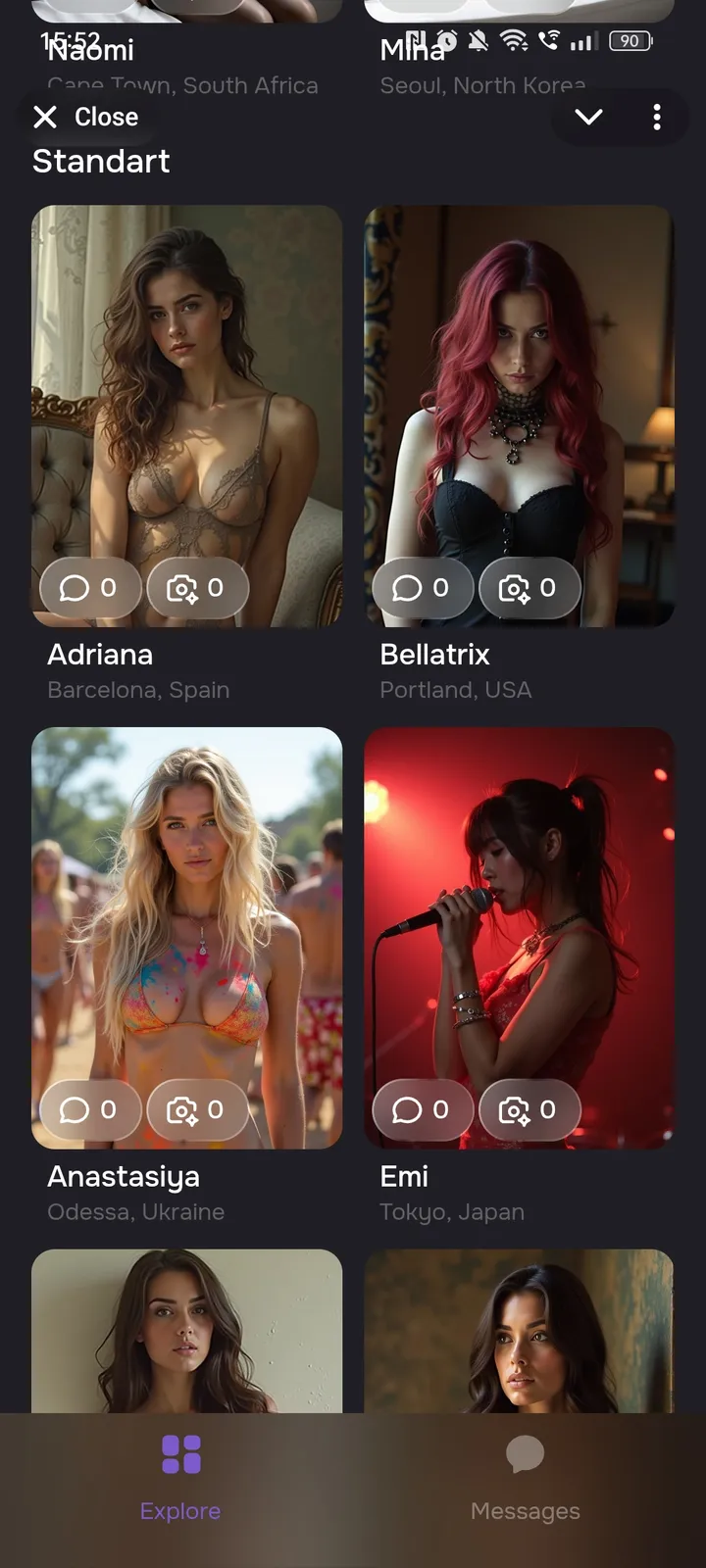
Task: Tap the message counter on Anastasiya's card
Action: click(x=89, y=1110)
